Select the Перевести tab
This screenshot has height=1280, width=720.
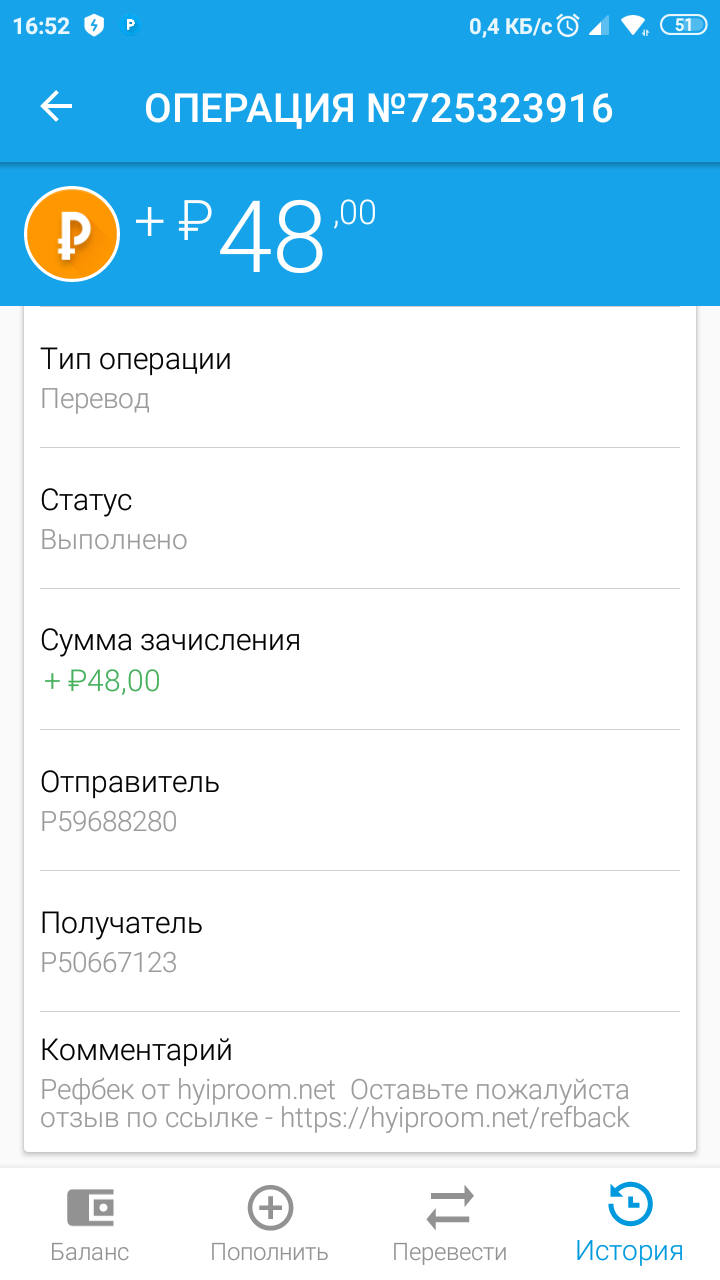tap(450, 1224)
